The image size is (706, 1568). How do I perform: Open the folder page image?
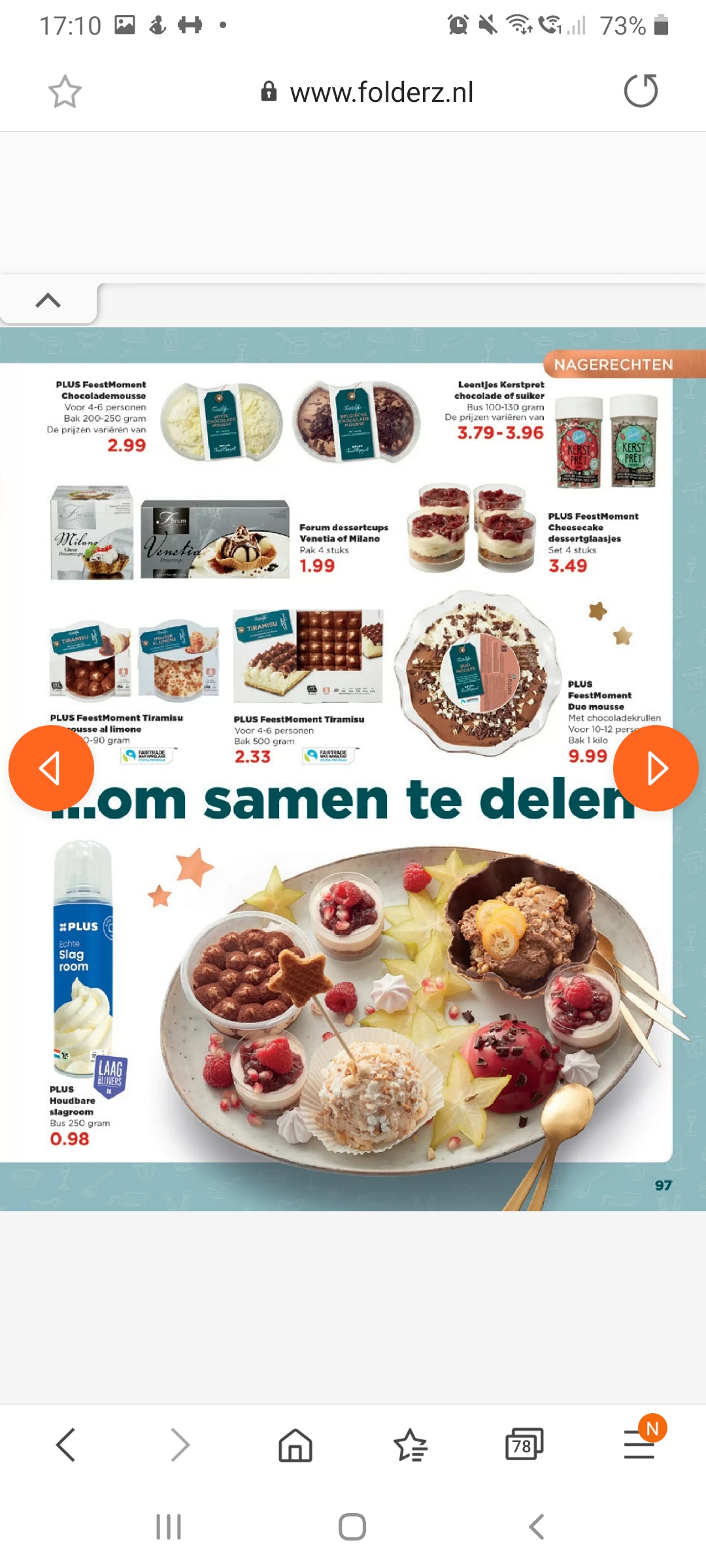pyautogui.click(x=353, y=770)
